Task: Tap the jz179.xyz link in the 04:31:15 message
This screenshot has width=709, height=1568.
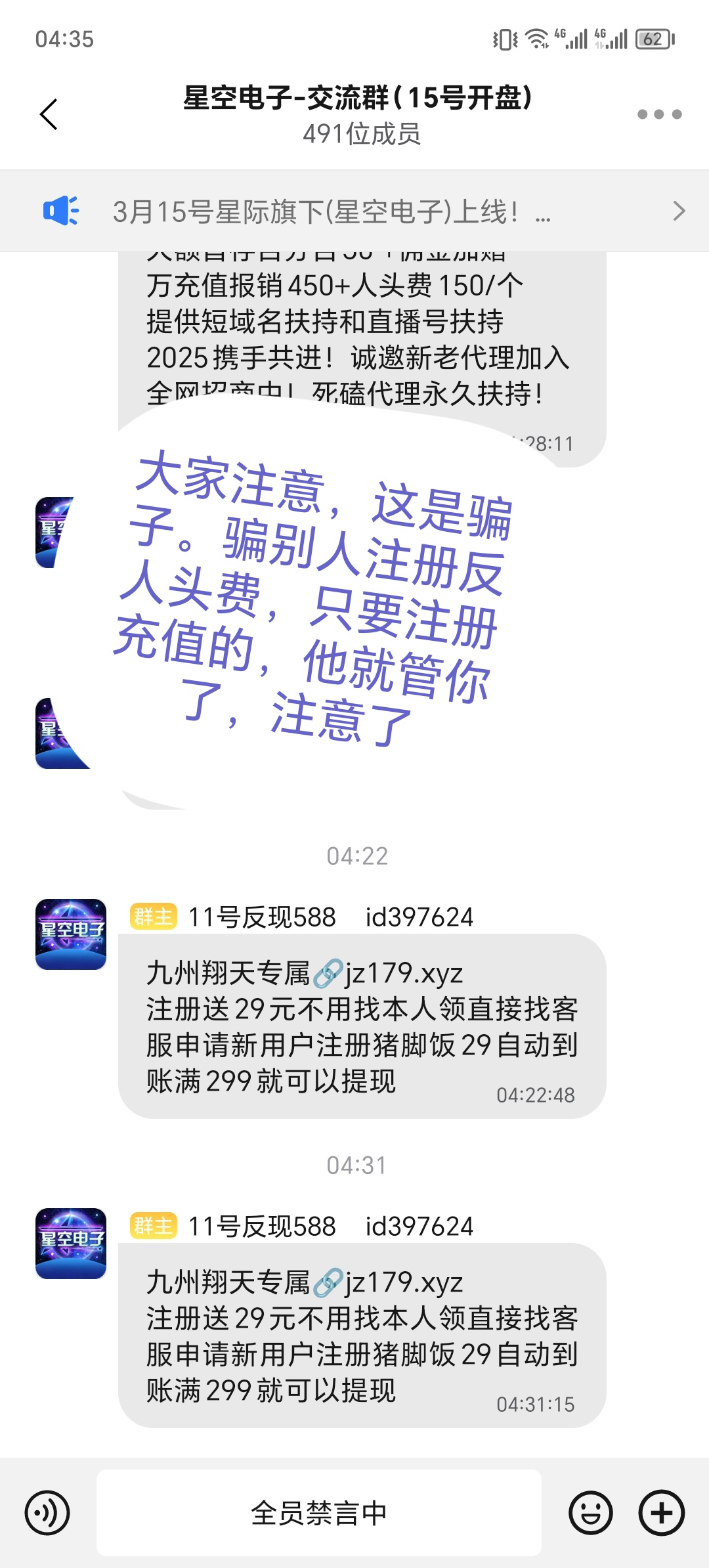Action: click(x=403, y=1282)
